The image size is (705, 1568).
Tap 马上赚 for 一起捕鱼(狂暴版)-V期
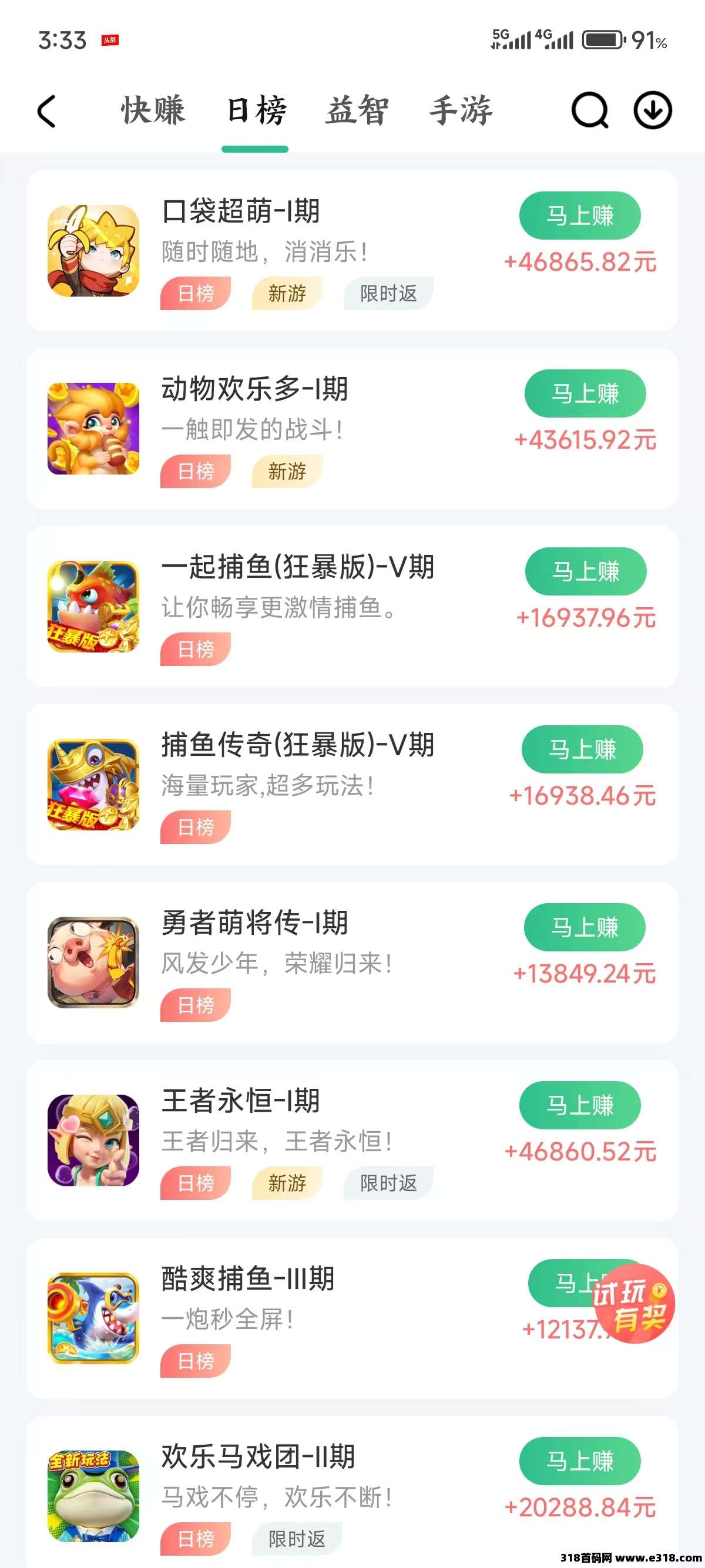point(586,571)
